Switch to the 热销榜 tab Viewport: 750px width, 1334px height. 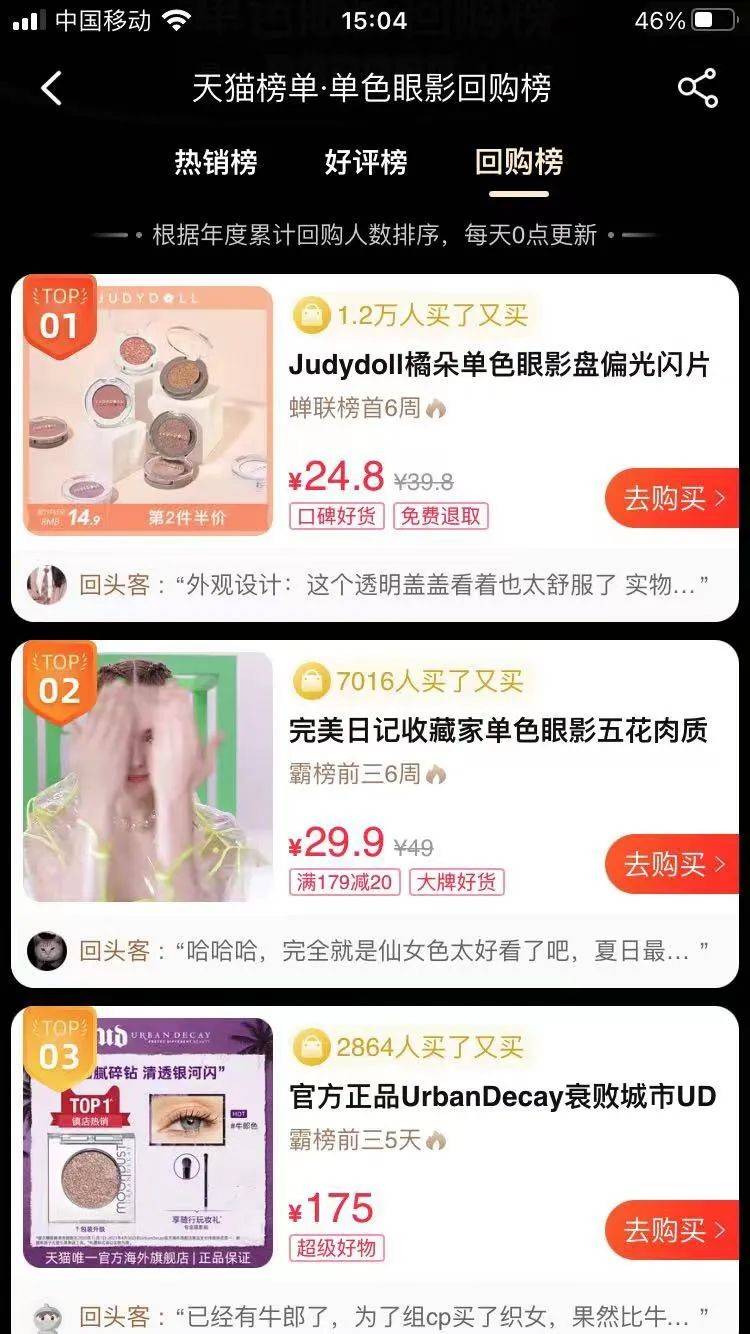point(216,162)
